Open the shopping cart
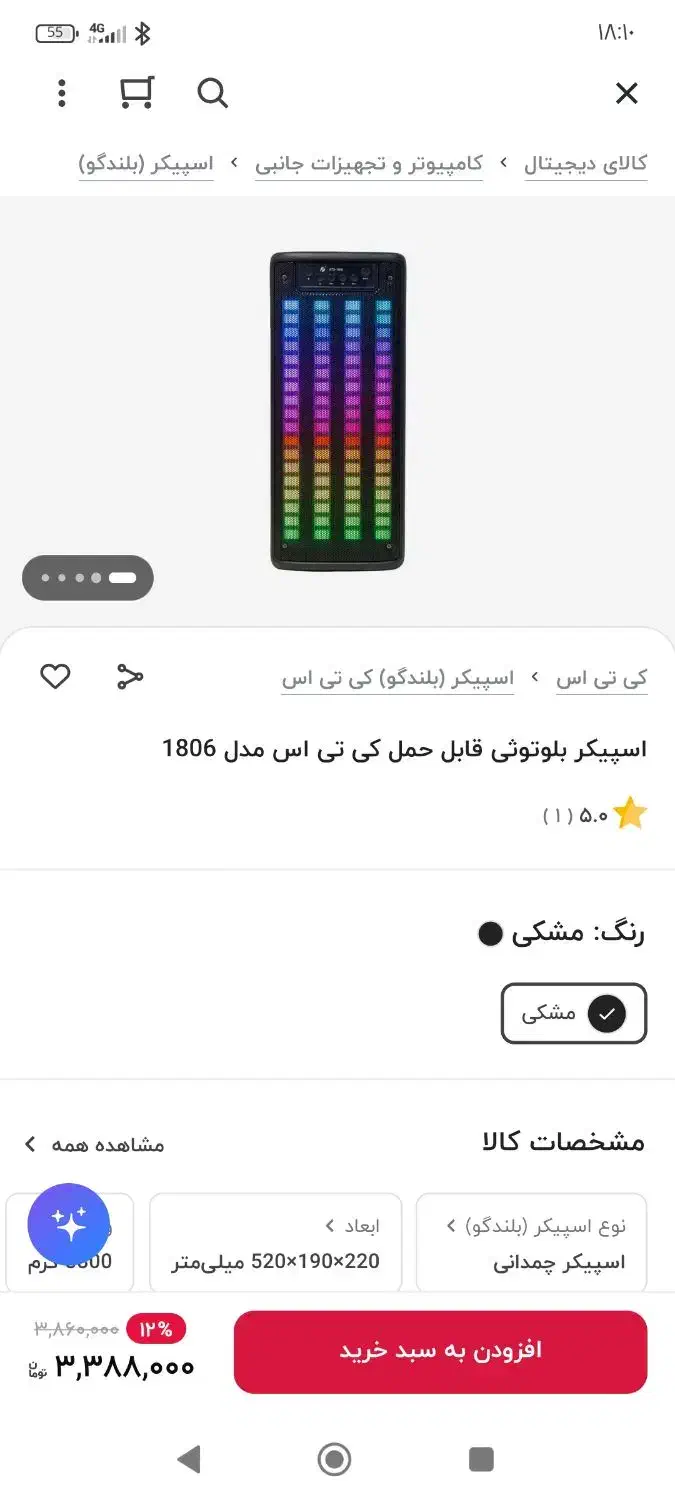Image resolution: width=675 pixels, height=1500 pixels. [136, 93]
